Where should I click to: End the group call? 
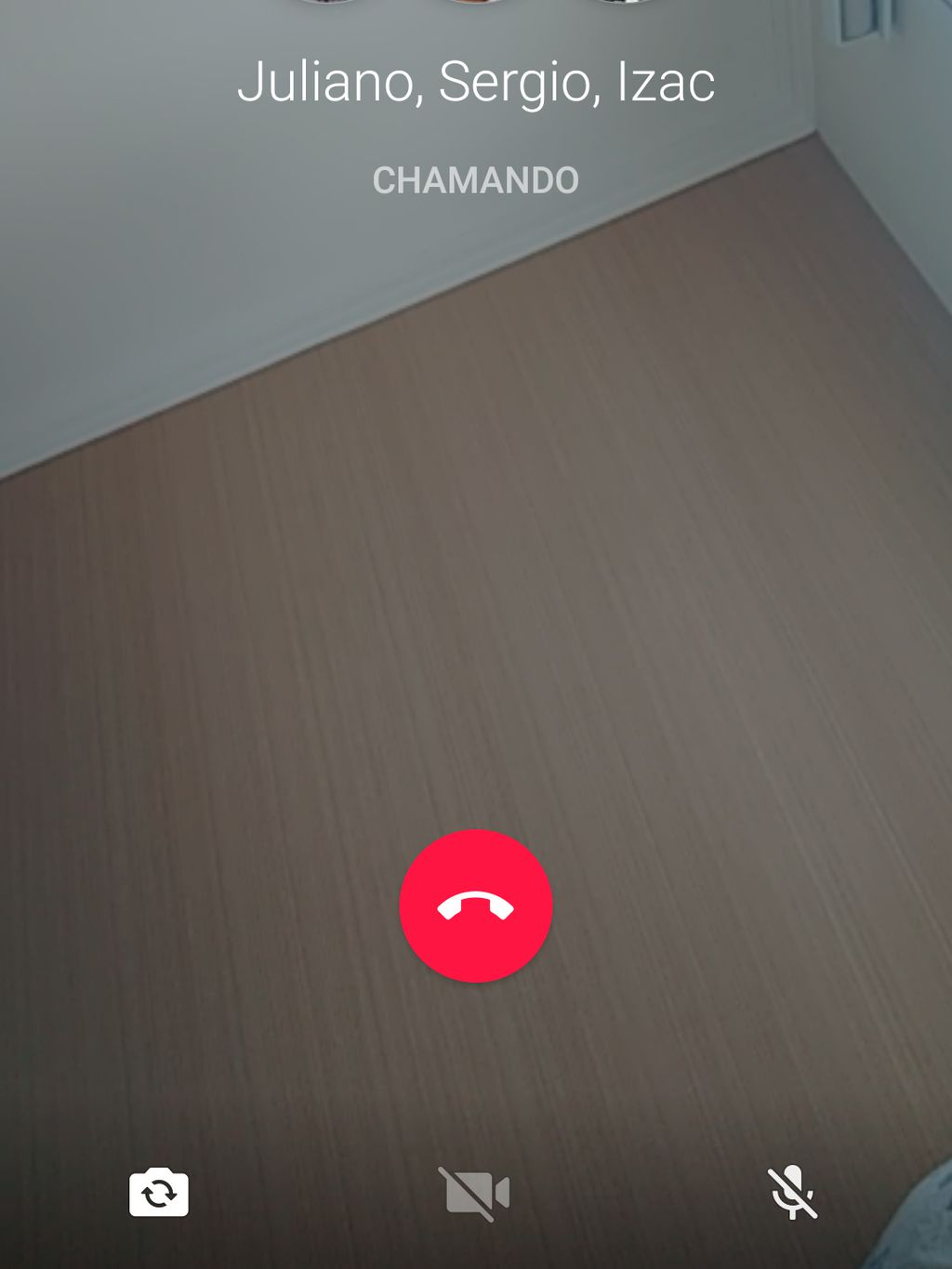475,905
